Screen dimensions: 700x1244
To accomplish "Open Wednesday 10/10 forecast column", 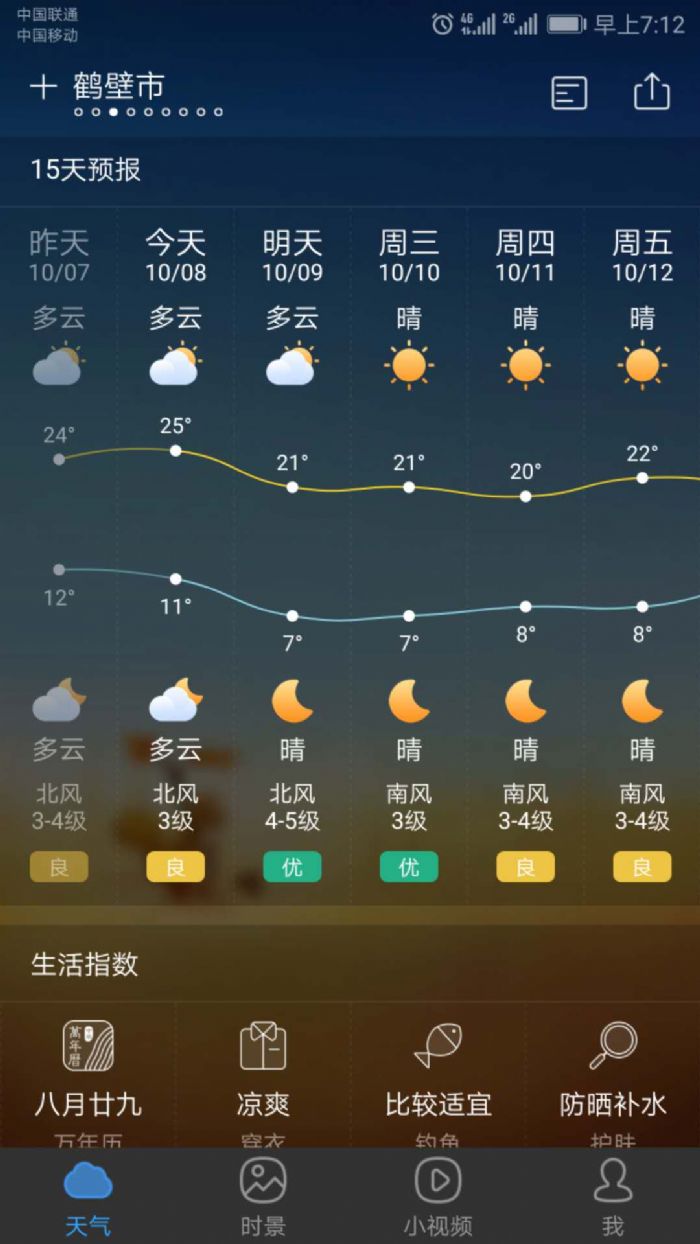I will [409, 257].
